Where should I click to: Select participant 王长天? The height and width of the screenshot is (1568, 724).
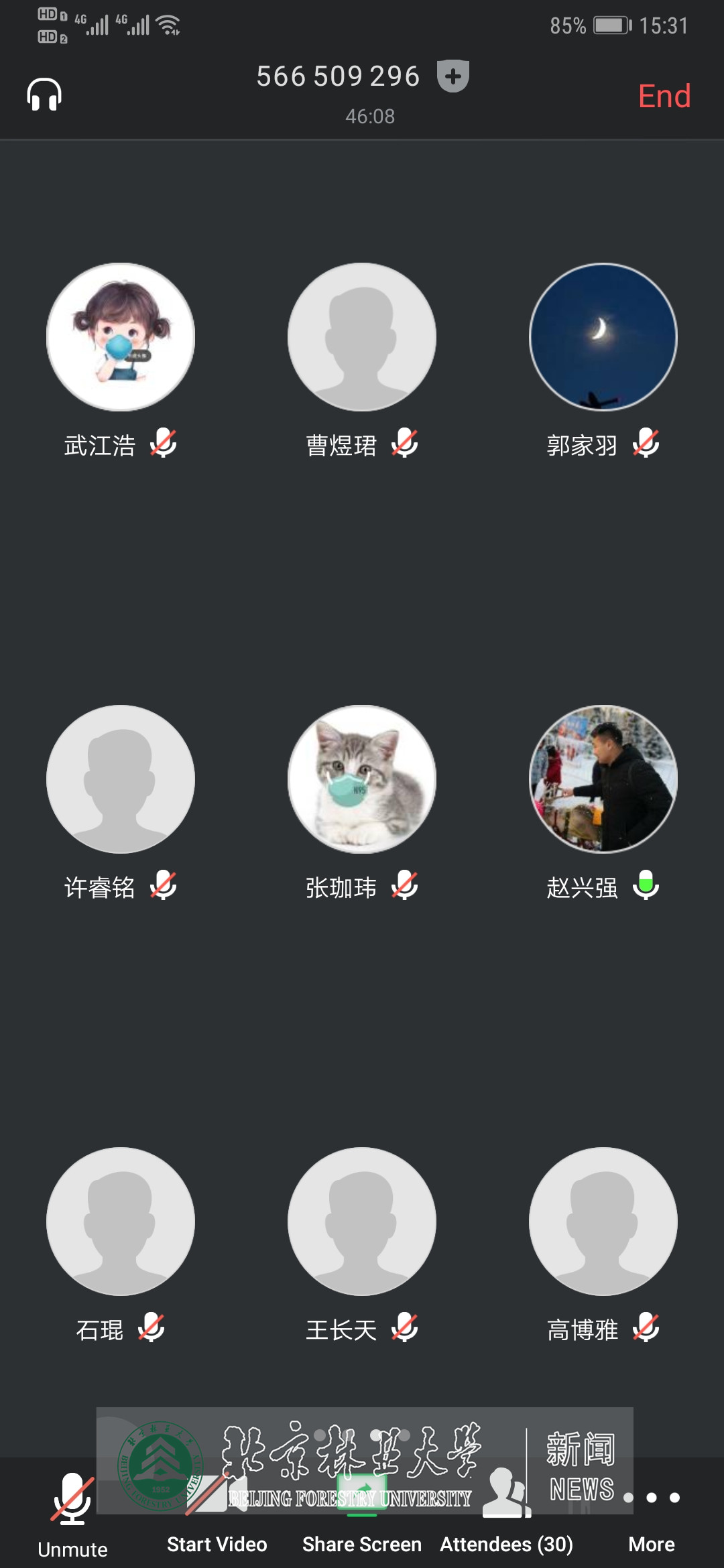362,1222
